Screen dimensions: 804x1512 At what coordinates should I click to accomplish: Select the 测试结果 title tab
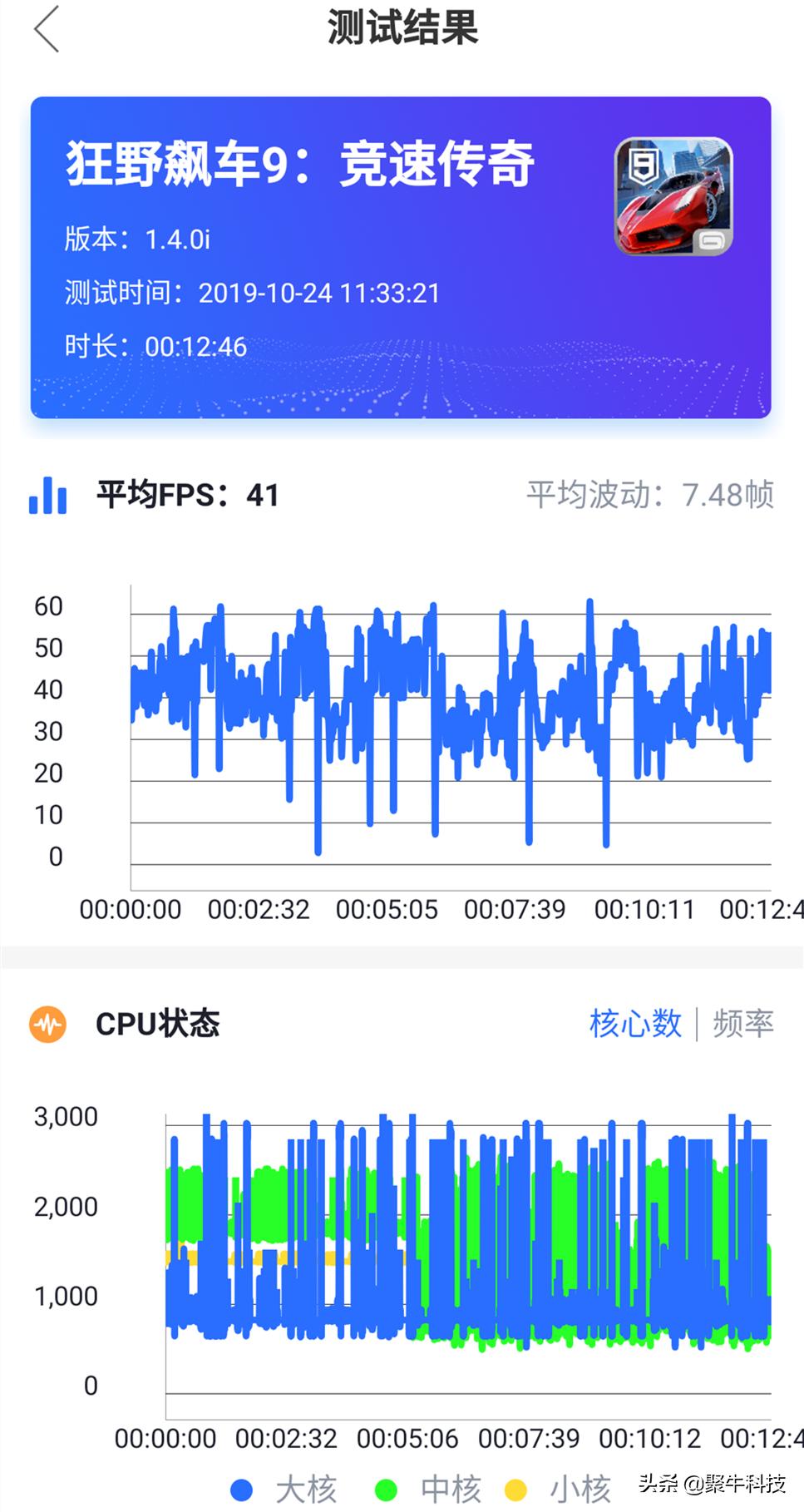[402, 27]
